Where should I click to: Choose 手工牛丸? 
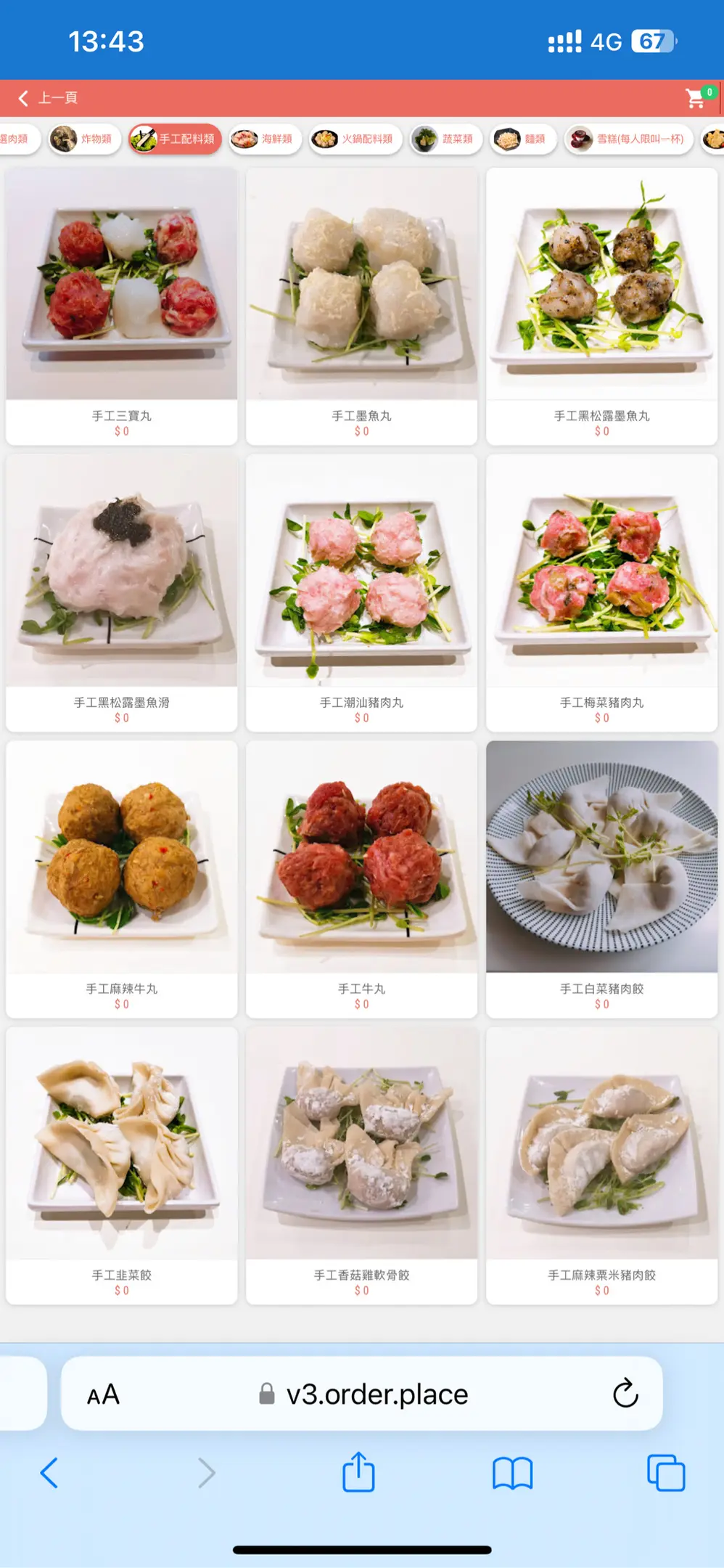pos(361,878)
